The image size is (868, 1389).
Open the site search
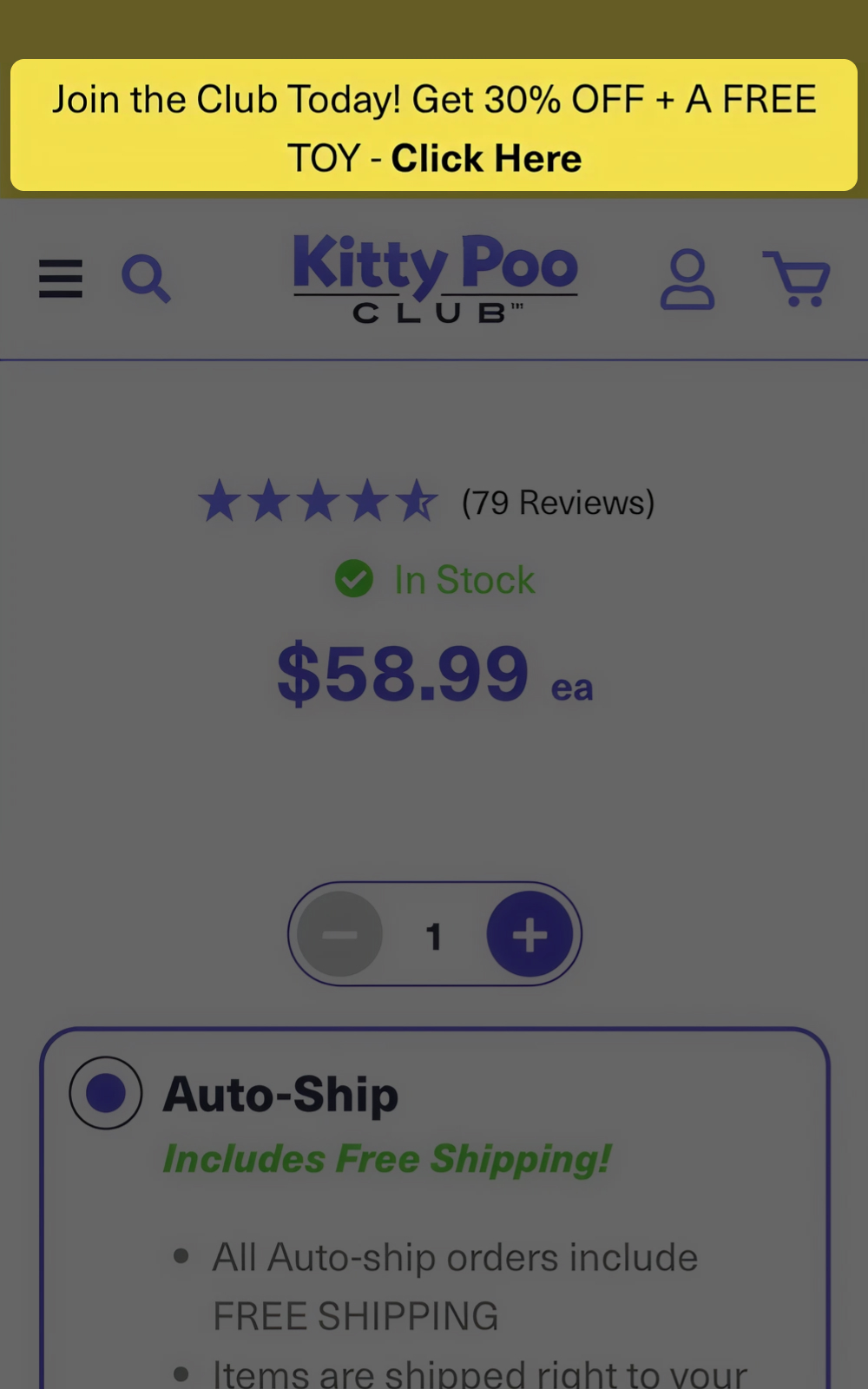(146, 279)
